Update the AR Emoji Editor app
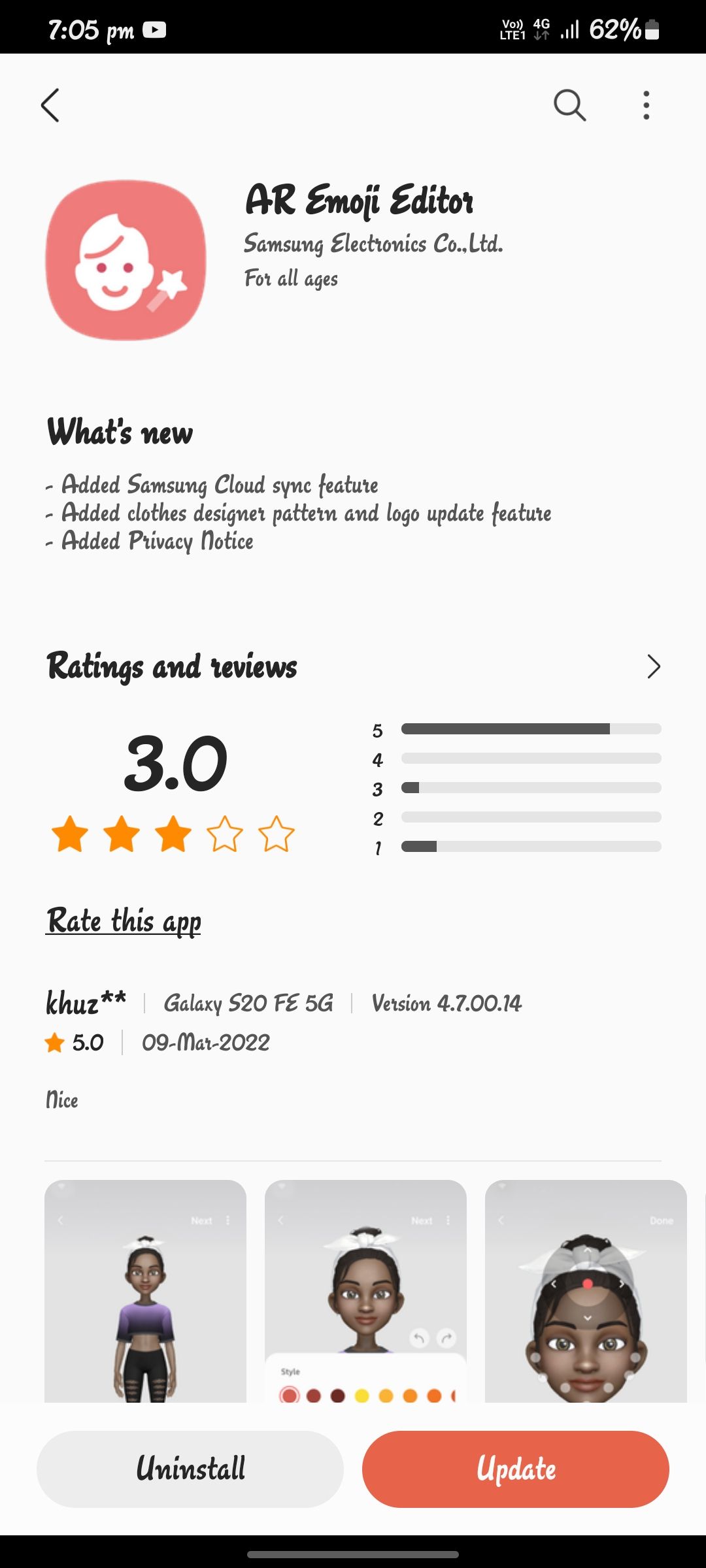 tap(516, 1469)
